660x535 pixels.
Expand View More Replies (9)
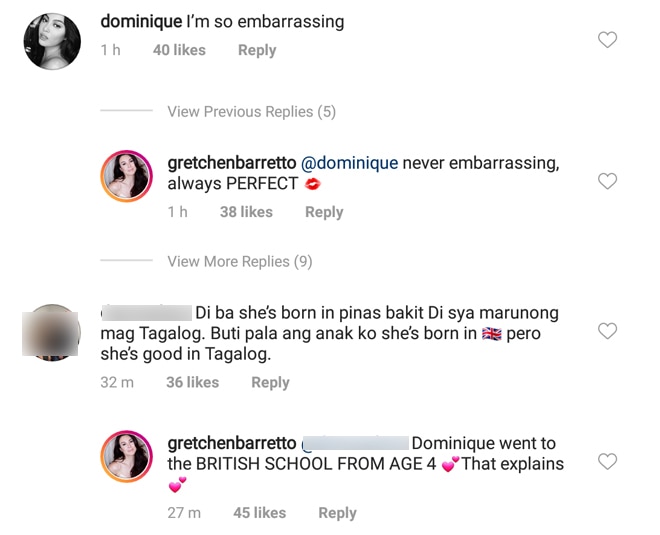(x=240, y=261)
